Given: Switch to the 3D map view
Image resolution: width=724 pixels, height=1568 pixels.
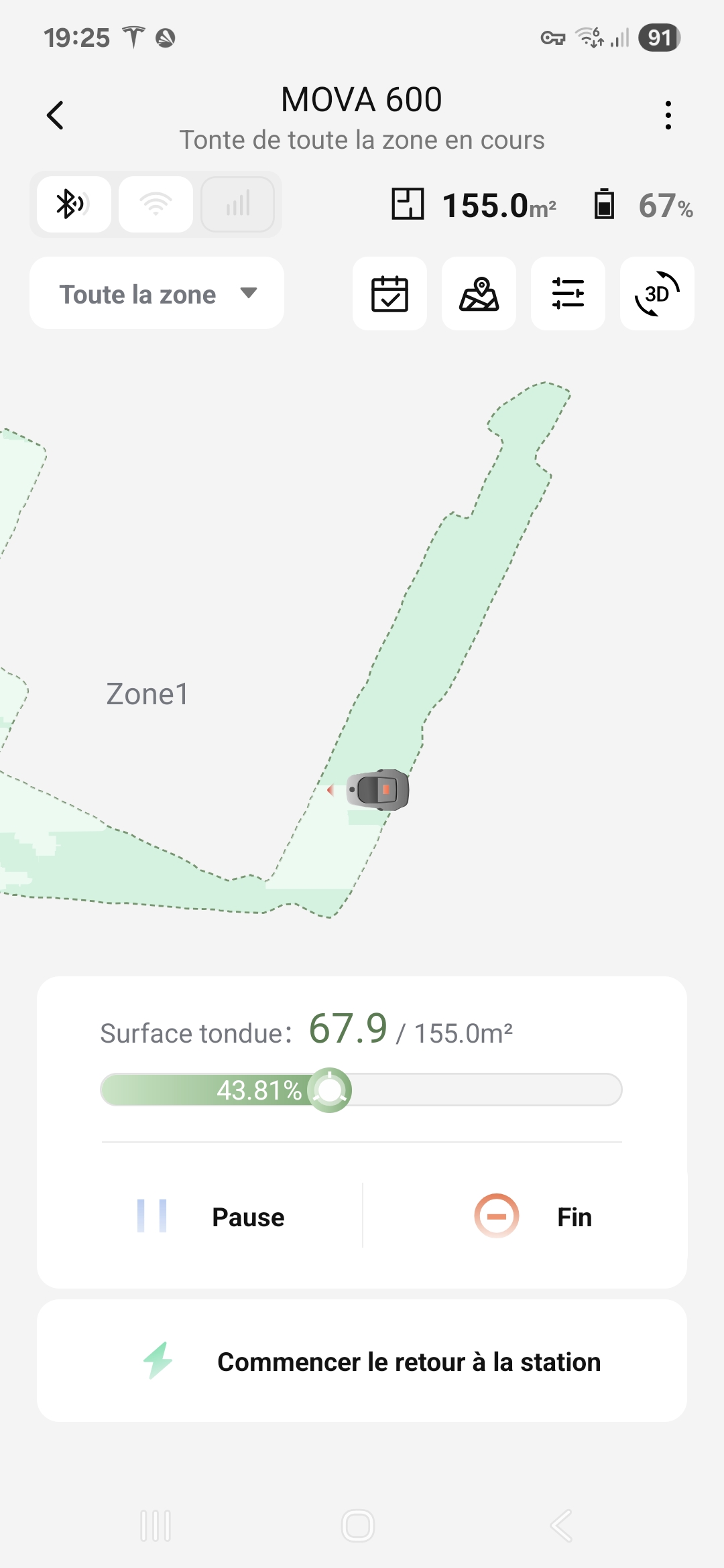Looking at the screenshot, I should coord(657,293).
